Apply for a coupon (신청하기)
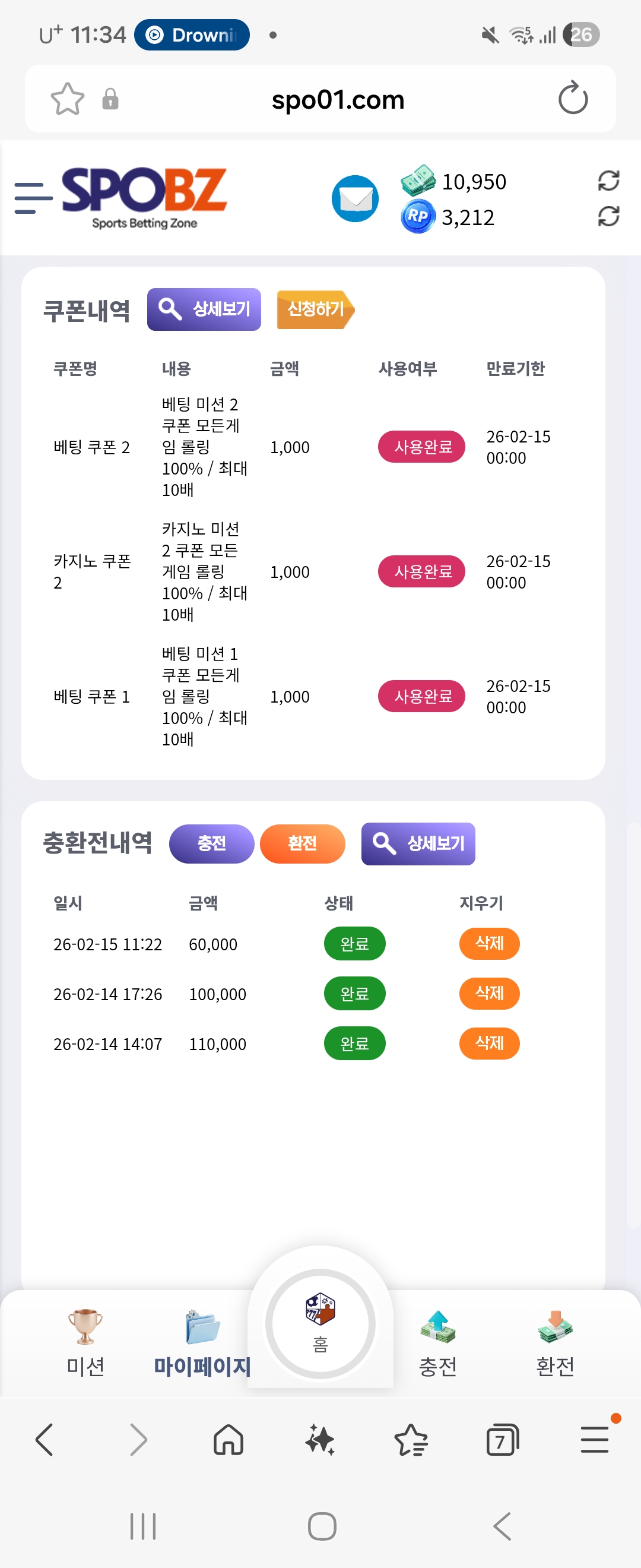Image resolution: width=641 pixels, height=1568 pixels. tap(315, 309)
